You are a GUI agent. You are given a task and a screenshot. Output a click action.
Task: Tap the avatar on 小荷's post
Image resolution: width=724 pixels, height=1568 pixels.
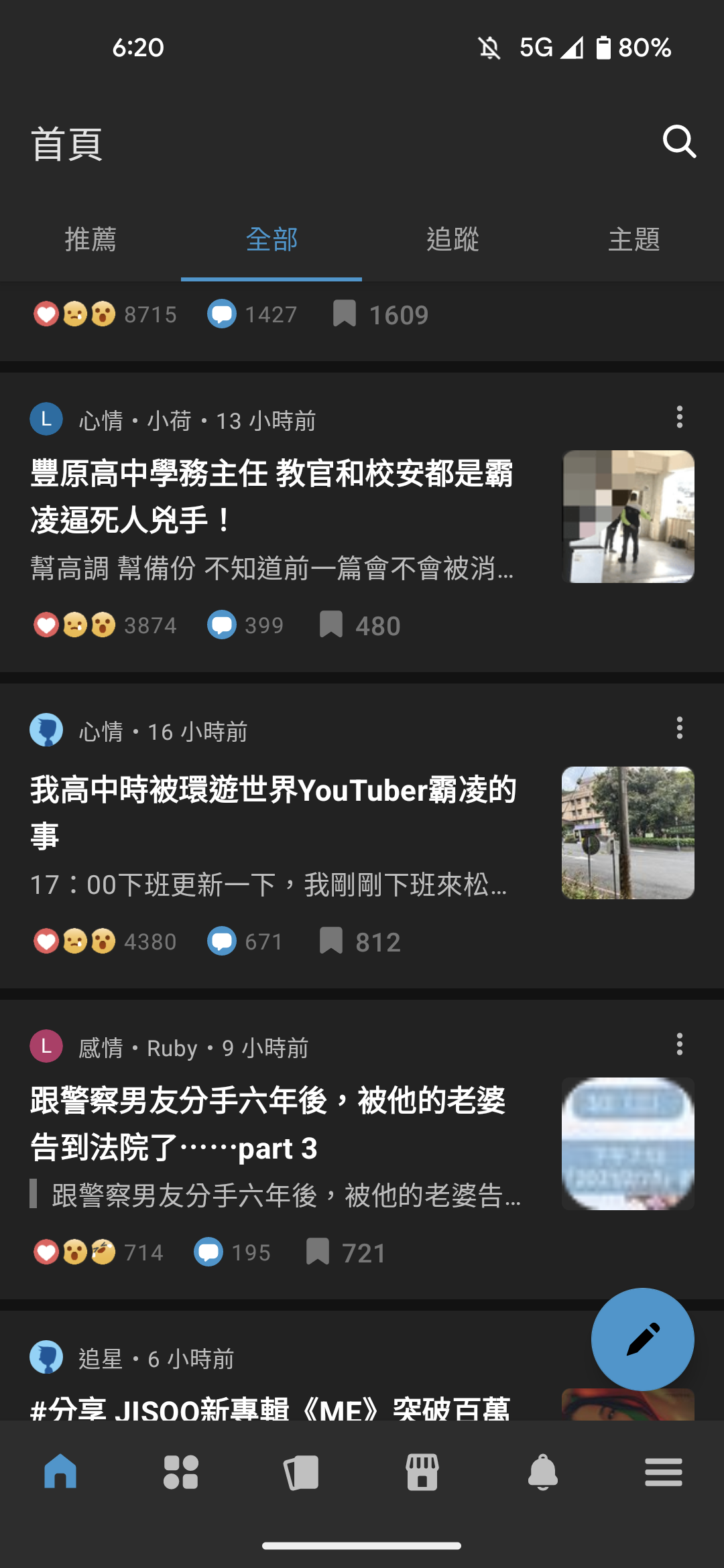coord(46,418)
